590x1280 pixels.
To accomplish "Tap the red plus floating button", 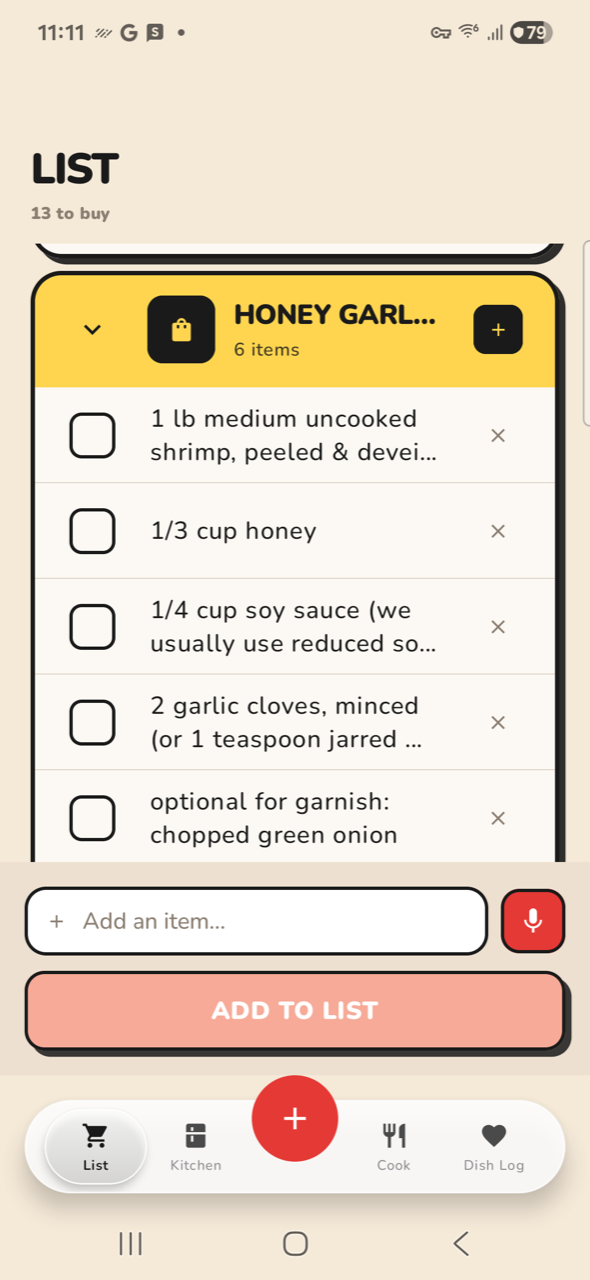I will 295,1119.
